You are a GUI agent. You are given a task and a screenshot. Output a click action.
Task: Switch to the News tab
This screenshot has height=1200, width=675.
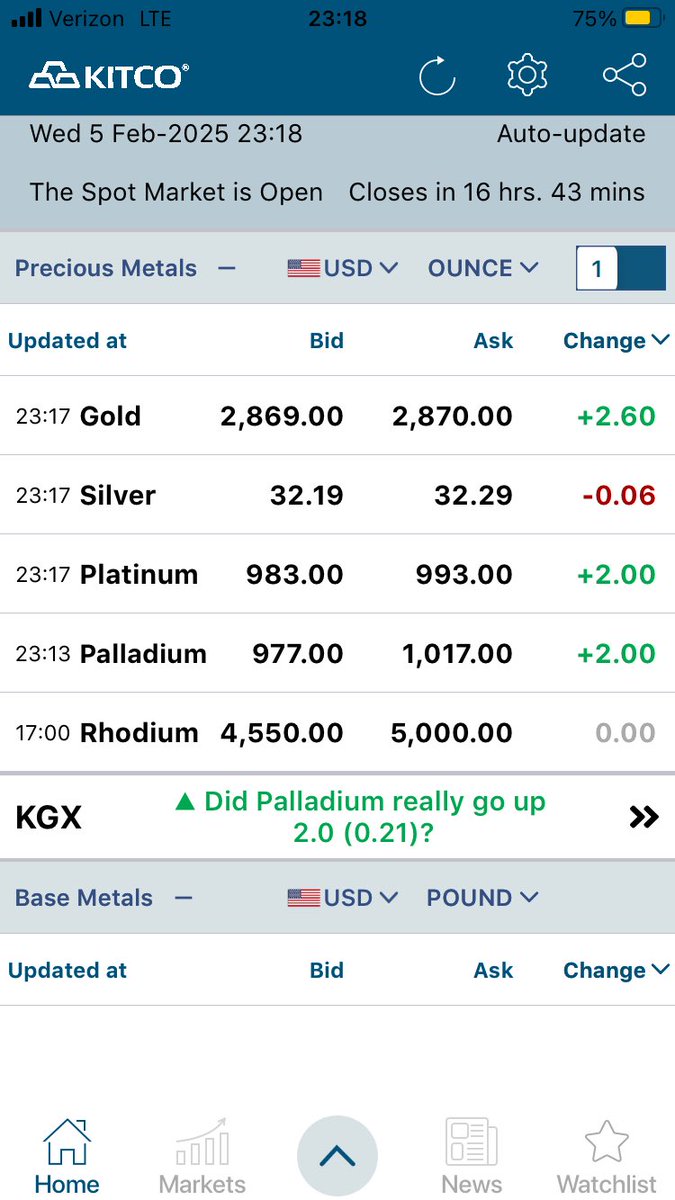[x=471, y=1157]
